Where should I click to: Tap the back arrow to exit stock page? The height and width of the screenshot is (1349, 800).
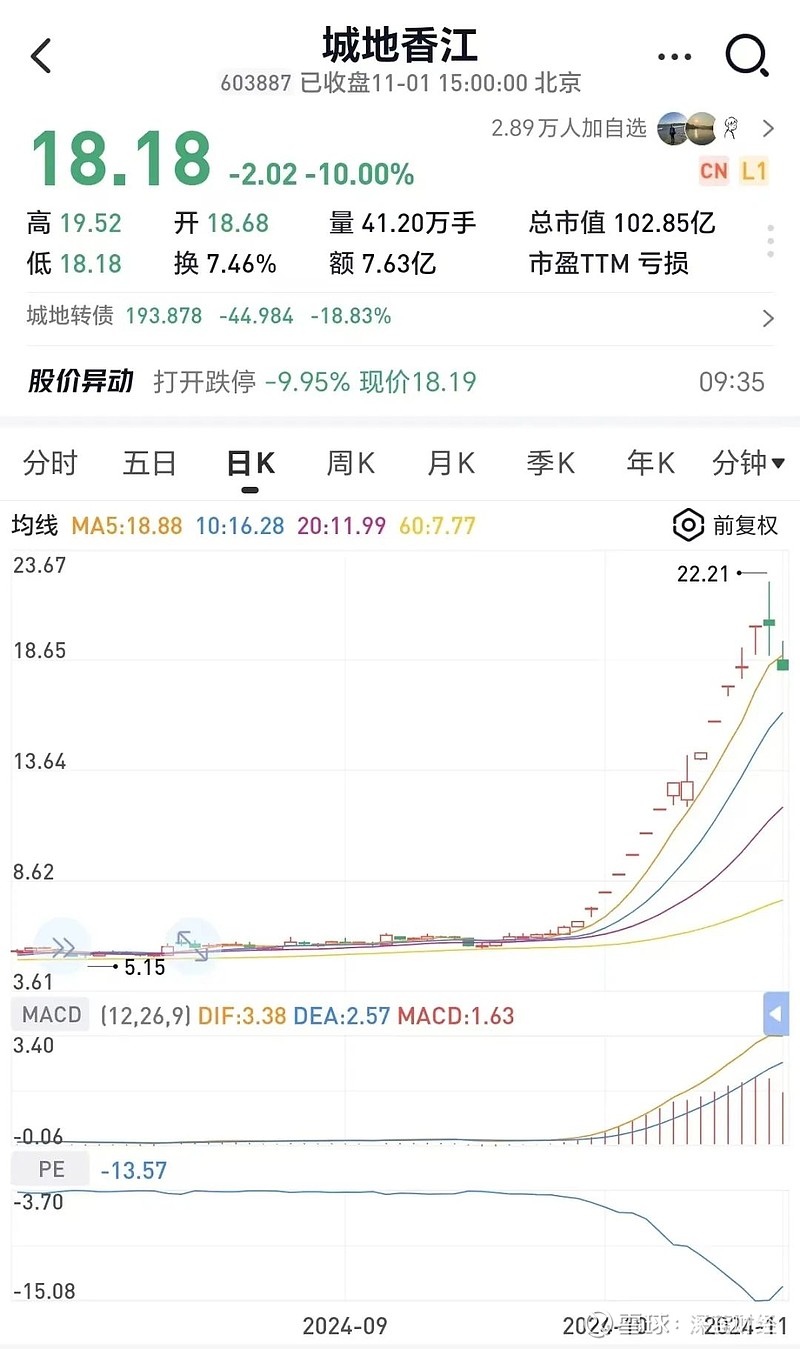pyautogui.click(x=40, y=57)
